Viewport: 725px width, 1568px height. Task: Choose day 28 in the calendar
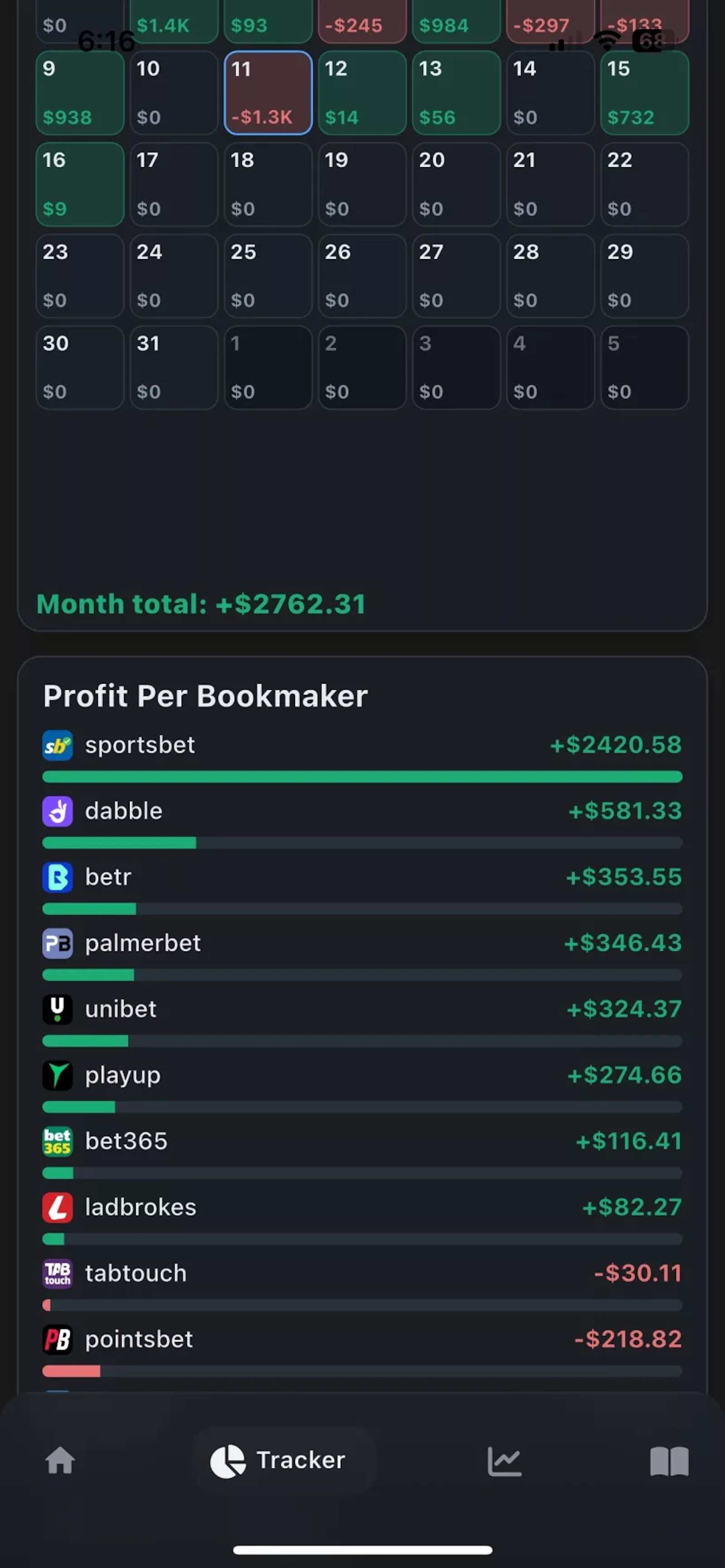coord(550,276)
